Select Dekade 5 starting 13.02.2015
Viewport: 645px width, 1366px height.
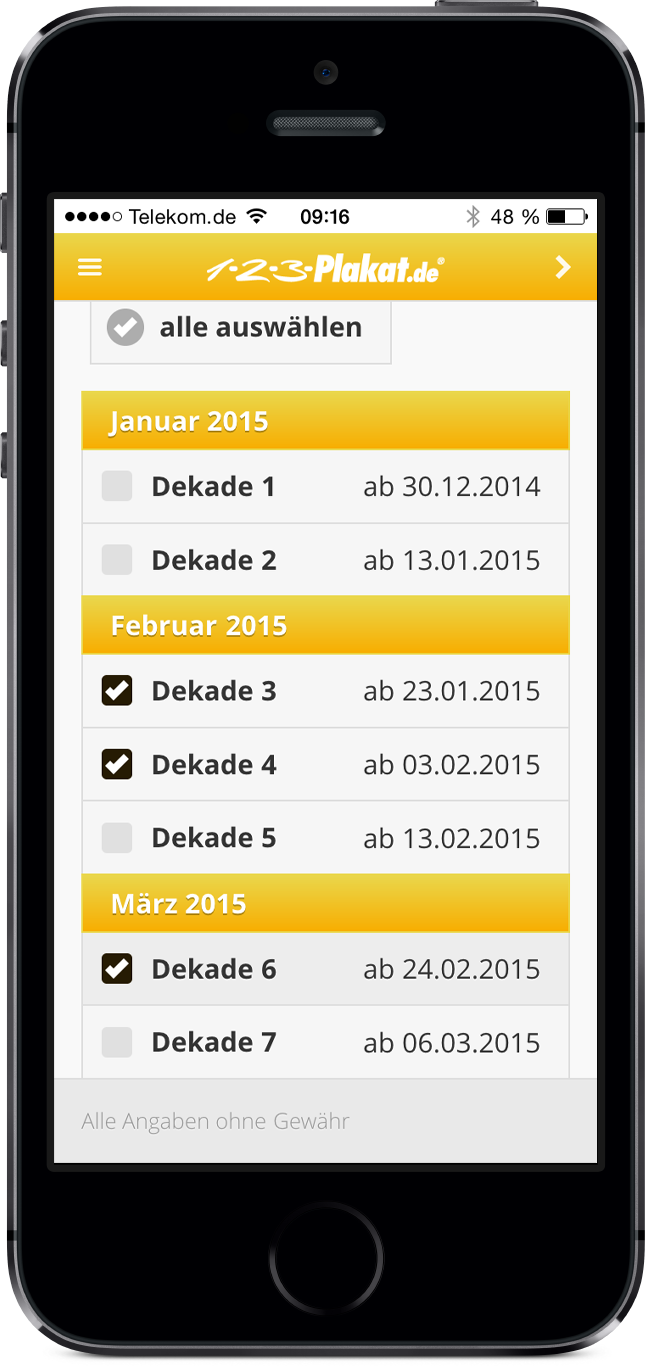[x=117, y=838]
